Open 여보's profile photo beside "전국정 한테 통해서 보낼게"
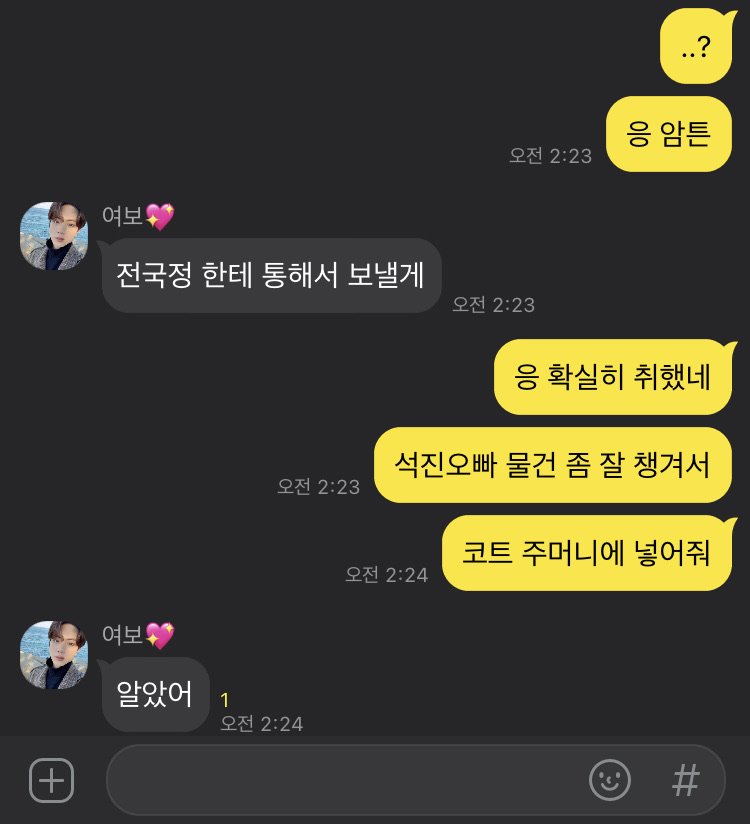750x824 pixels. (x=54, y=237)
